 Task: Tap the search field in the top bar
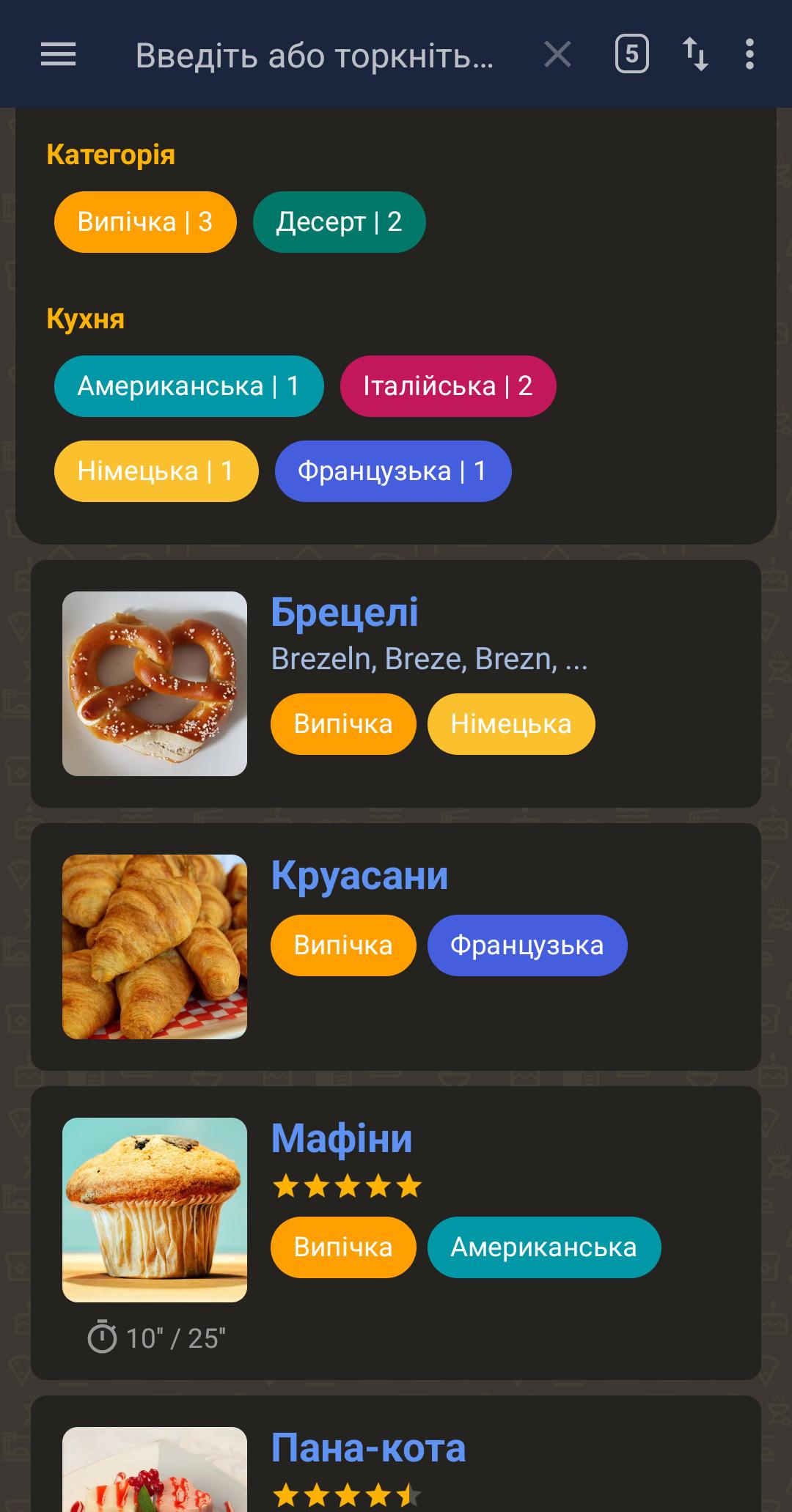[314, 55]
